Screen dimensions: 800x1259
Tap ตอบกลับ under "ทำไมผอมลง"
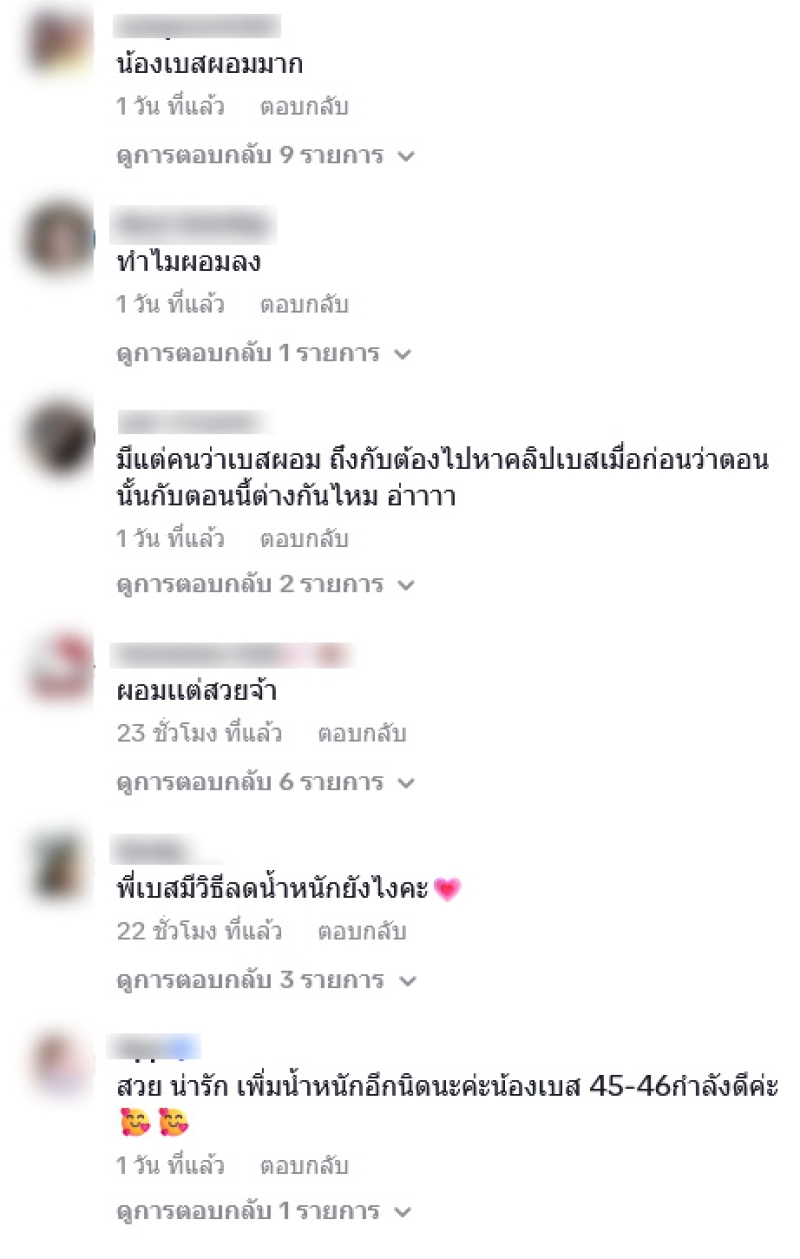click(304, 305)
